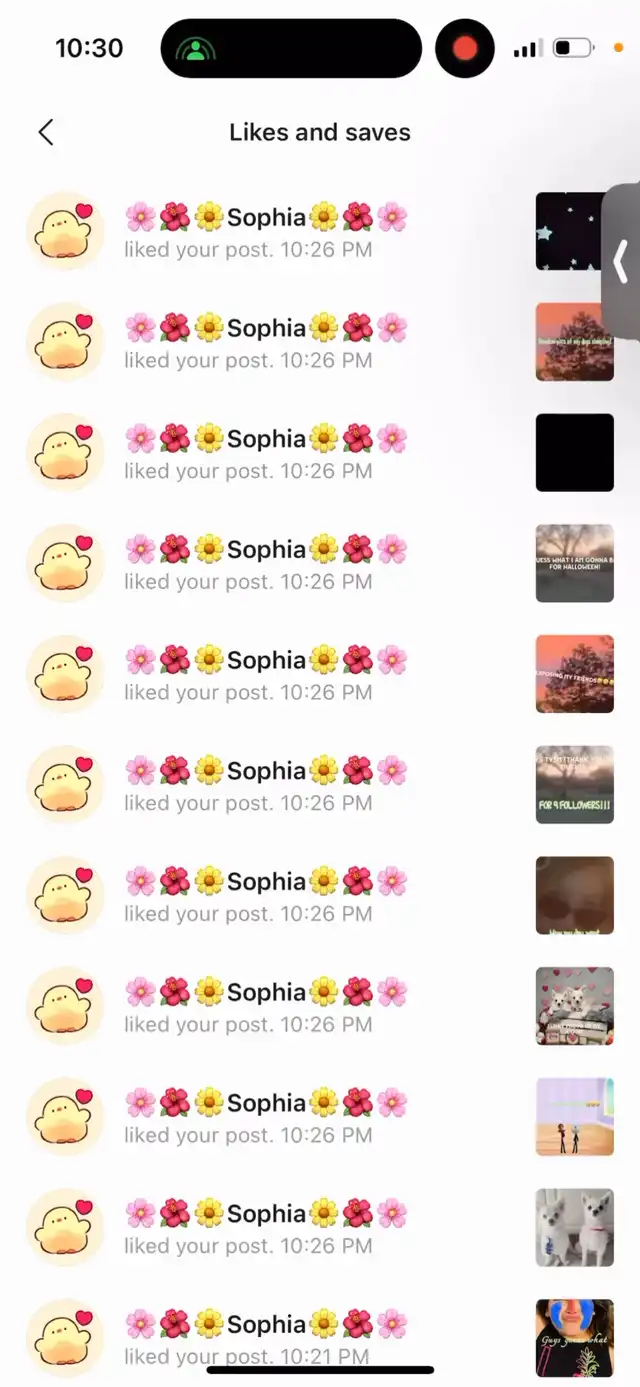Open the all-black post thumbnail
Viewport: 640px width, 1387px height.
[574, 453]
